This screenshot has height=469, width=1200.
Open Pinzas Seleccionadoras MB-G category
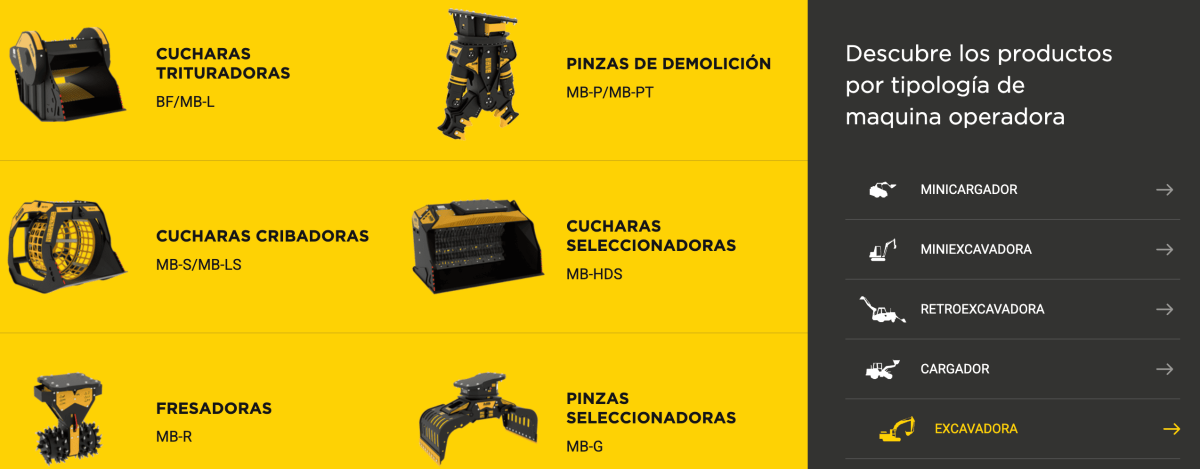click(650, 408)
